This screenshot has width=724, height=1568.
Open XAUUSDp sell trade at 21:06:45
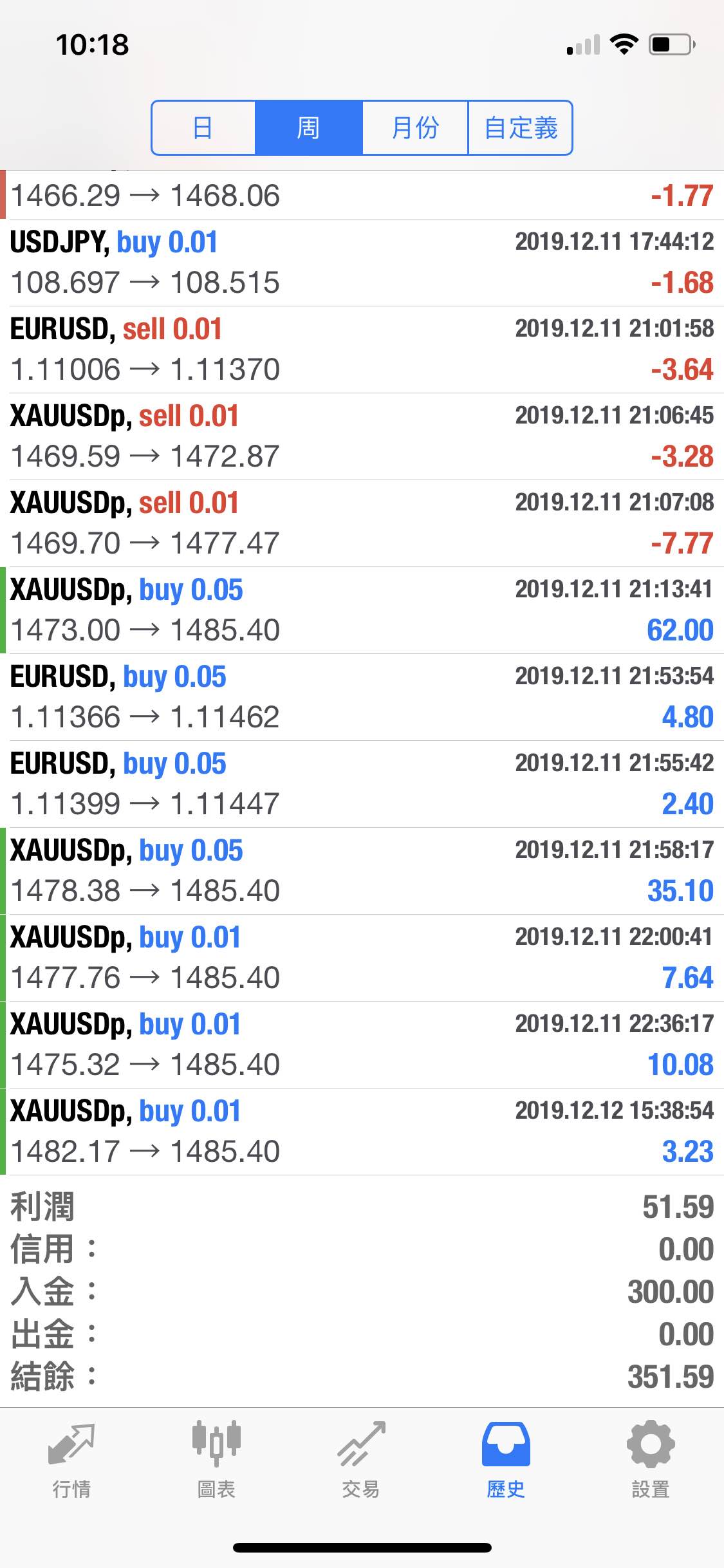pyautogui.click(x=362, y=436)
